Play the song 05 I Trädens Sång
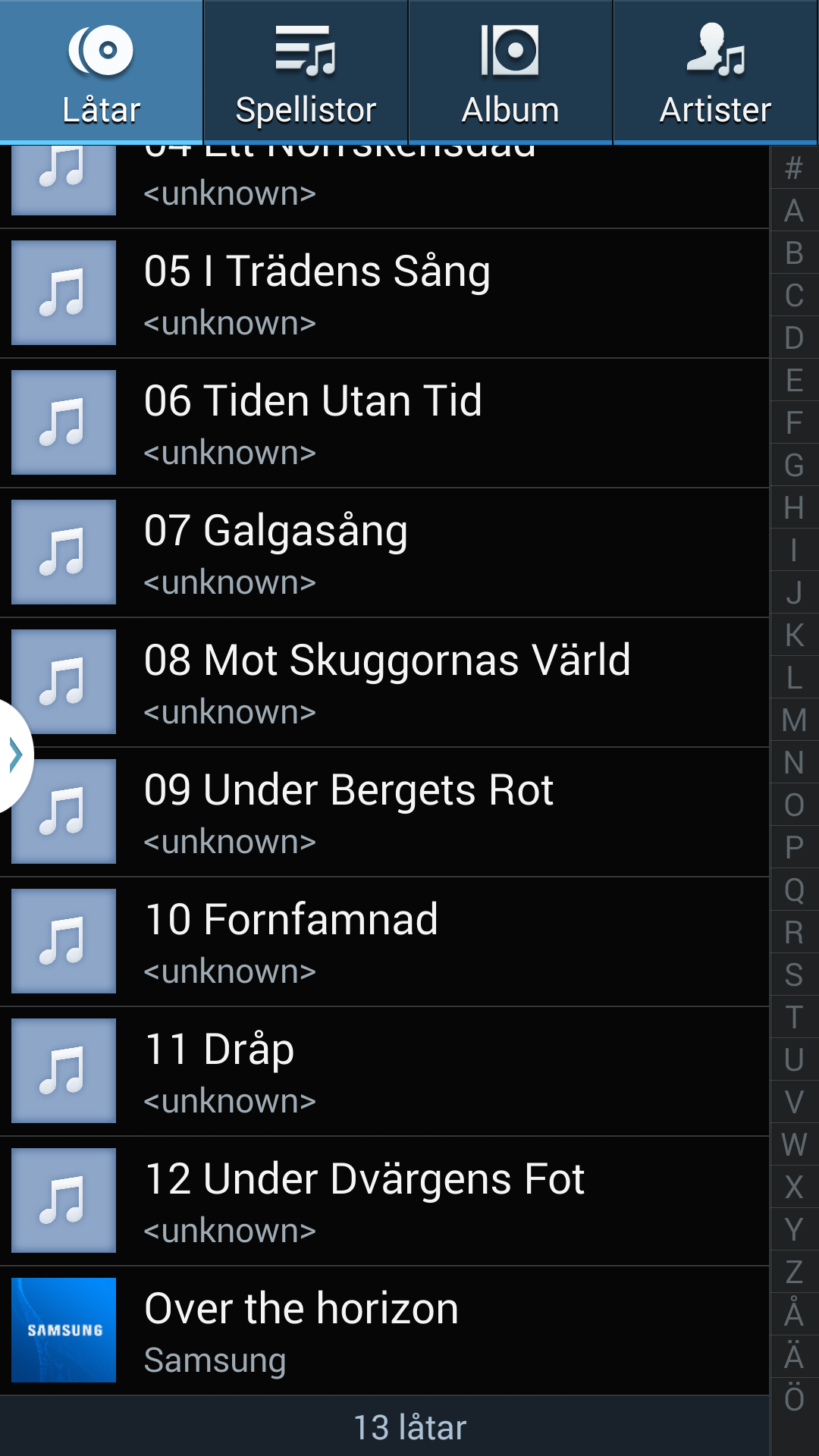Screen dimensions: 819x1456 click(384, 293)
